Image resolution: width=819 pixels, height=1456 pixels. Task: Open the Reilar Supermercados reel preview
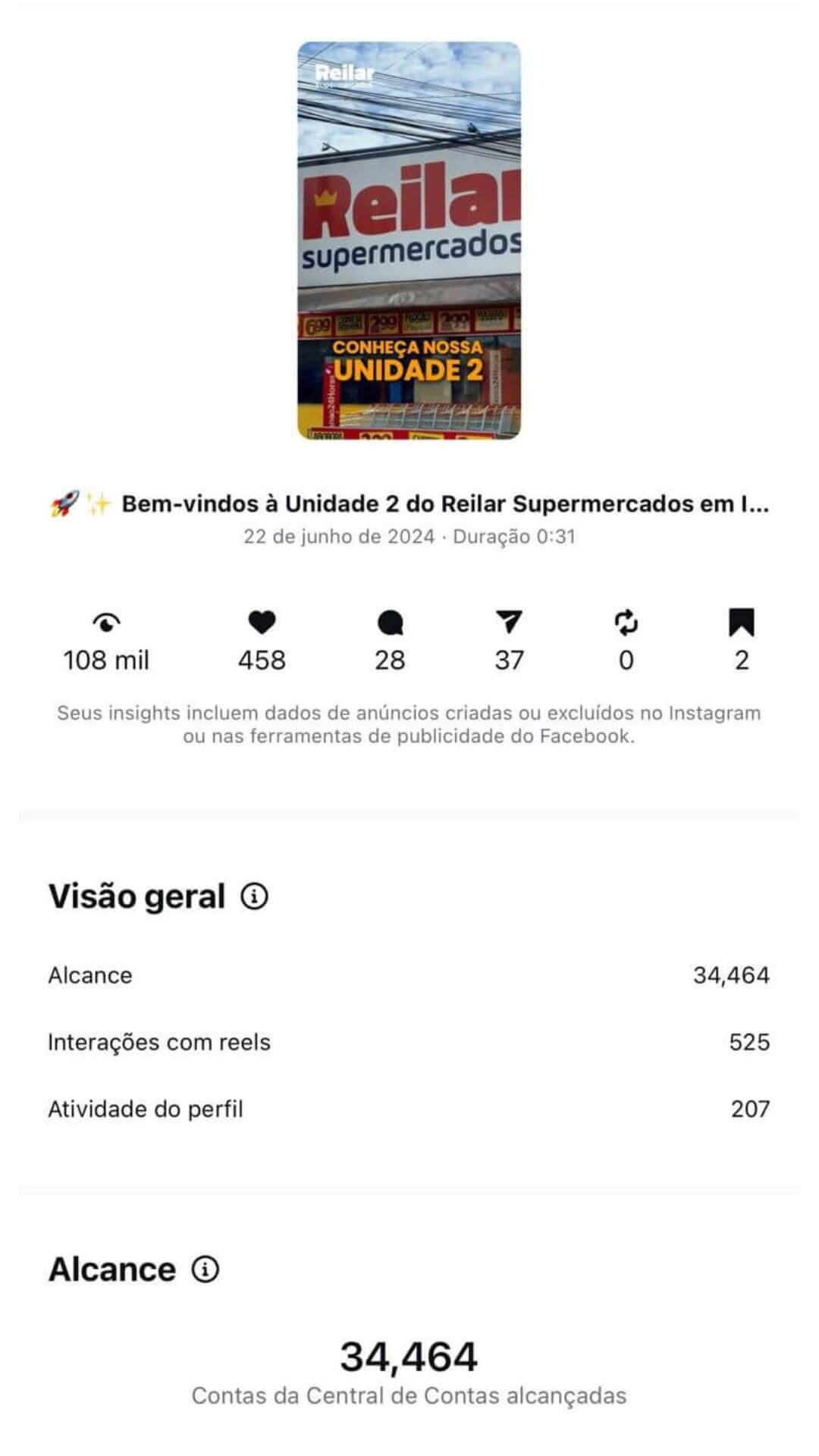[409, 240]
